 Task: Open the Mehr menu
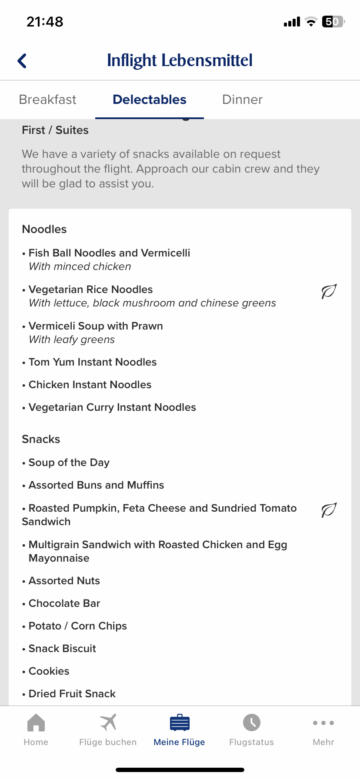coord(323,730)
